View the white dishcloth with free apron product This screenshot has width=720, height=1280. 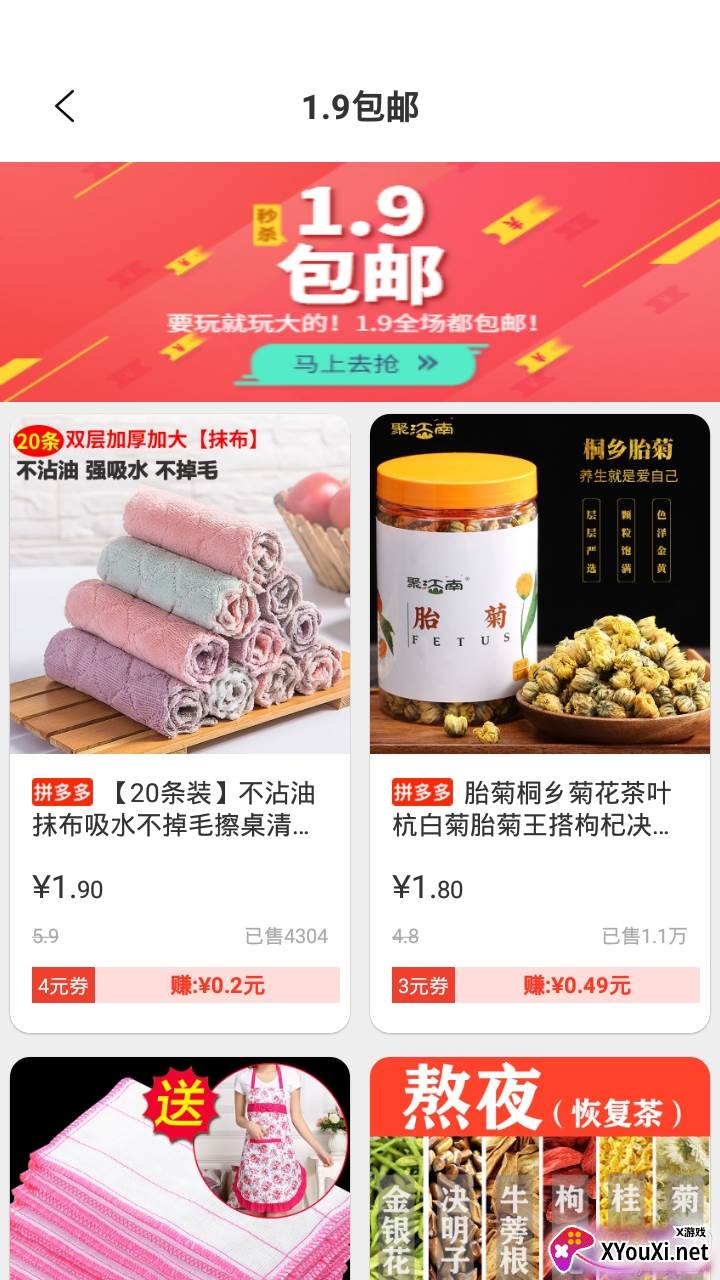pos(180,1168)
